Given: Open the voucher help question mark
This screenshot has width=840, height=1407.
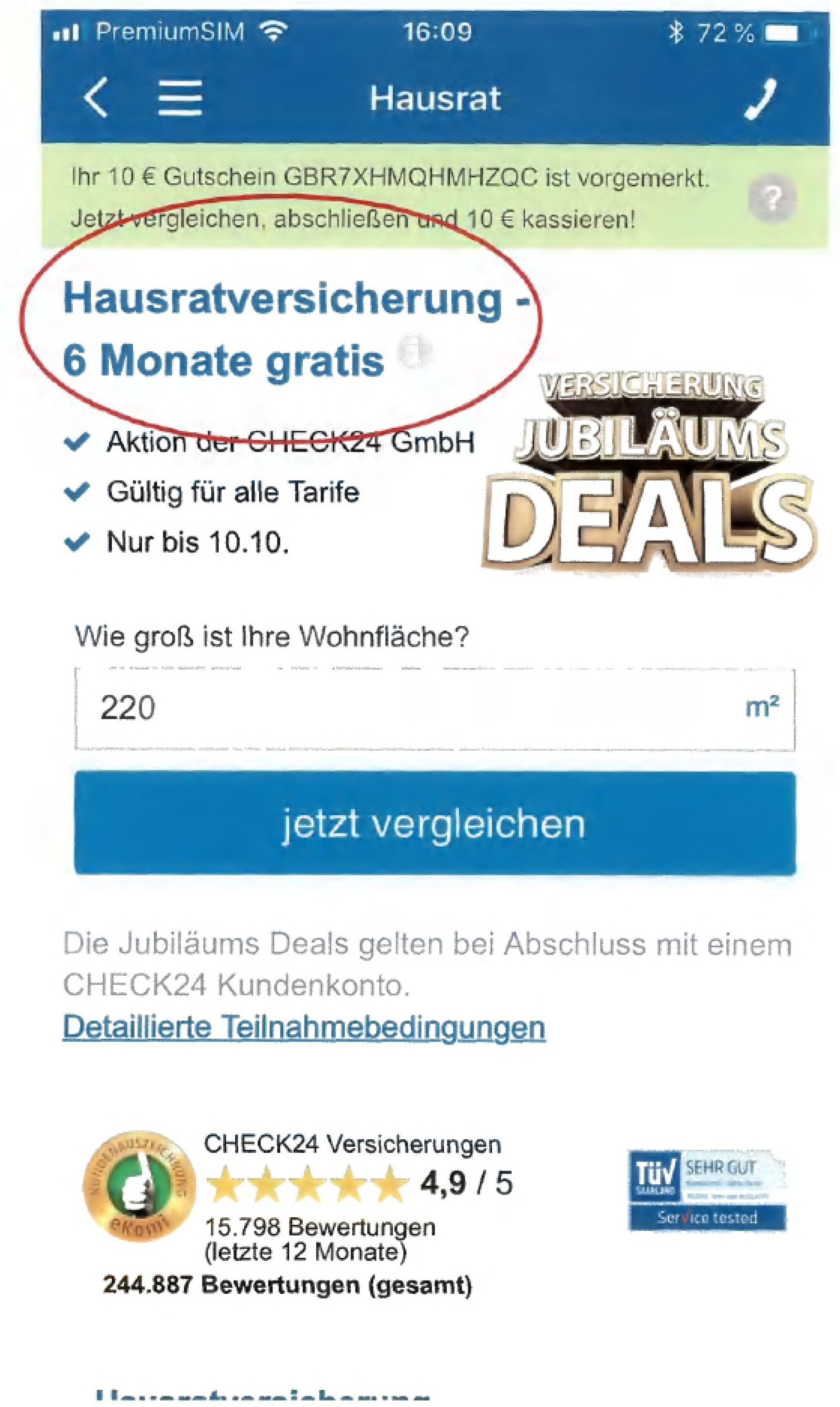Looking at the screenshot, I should 772,198.
